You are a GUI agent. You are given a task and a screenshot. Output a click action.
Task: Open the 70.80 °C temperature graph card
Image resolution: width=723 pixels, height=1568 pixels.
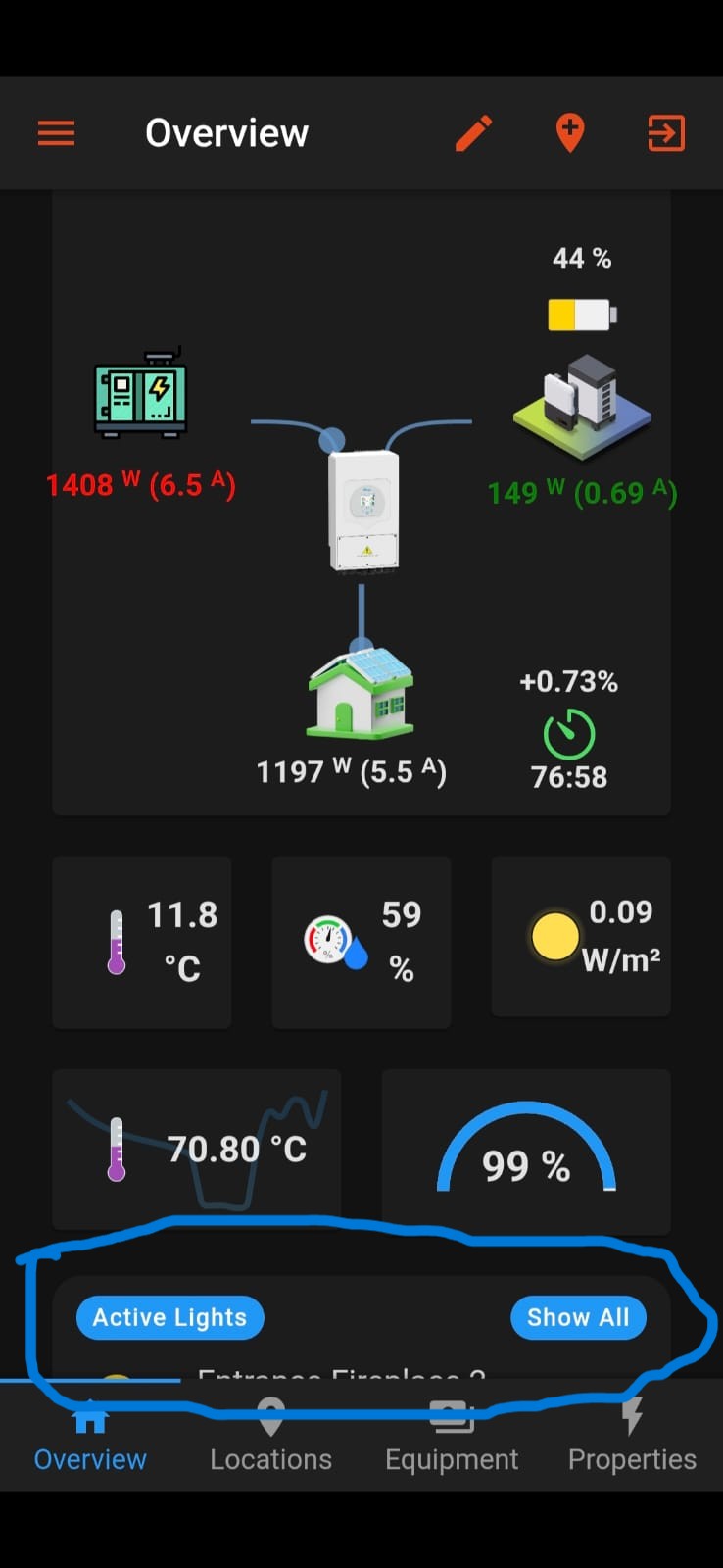197,1149
